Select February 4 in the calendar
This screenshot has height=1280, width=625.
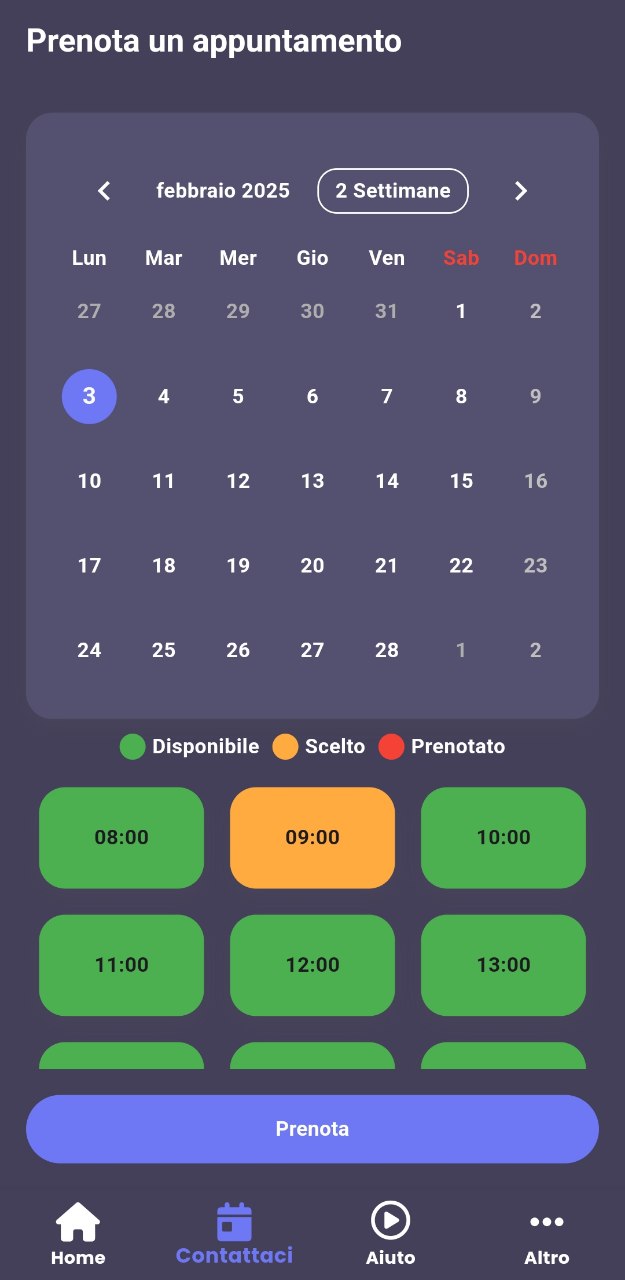[164, 397]
